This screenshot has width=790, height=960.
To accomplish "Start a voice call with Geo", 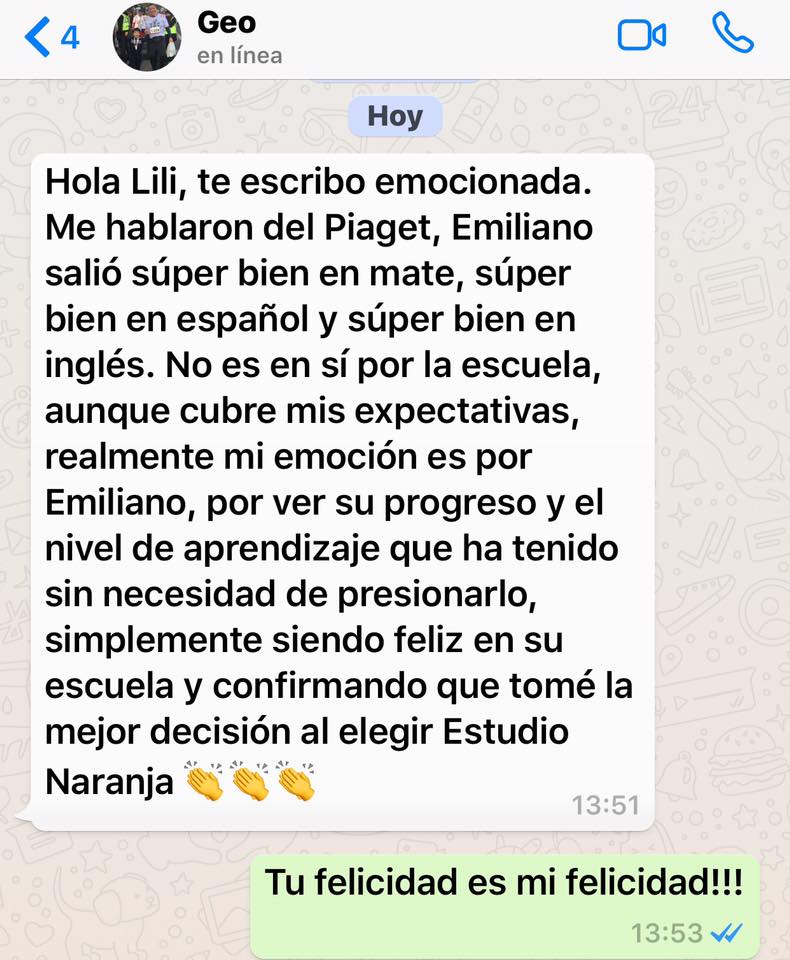I will (732, 35).
